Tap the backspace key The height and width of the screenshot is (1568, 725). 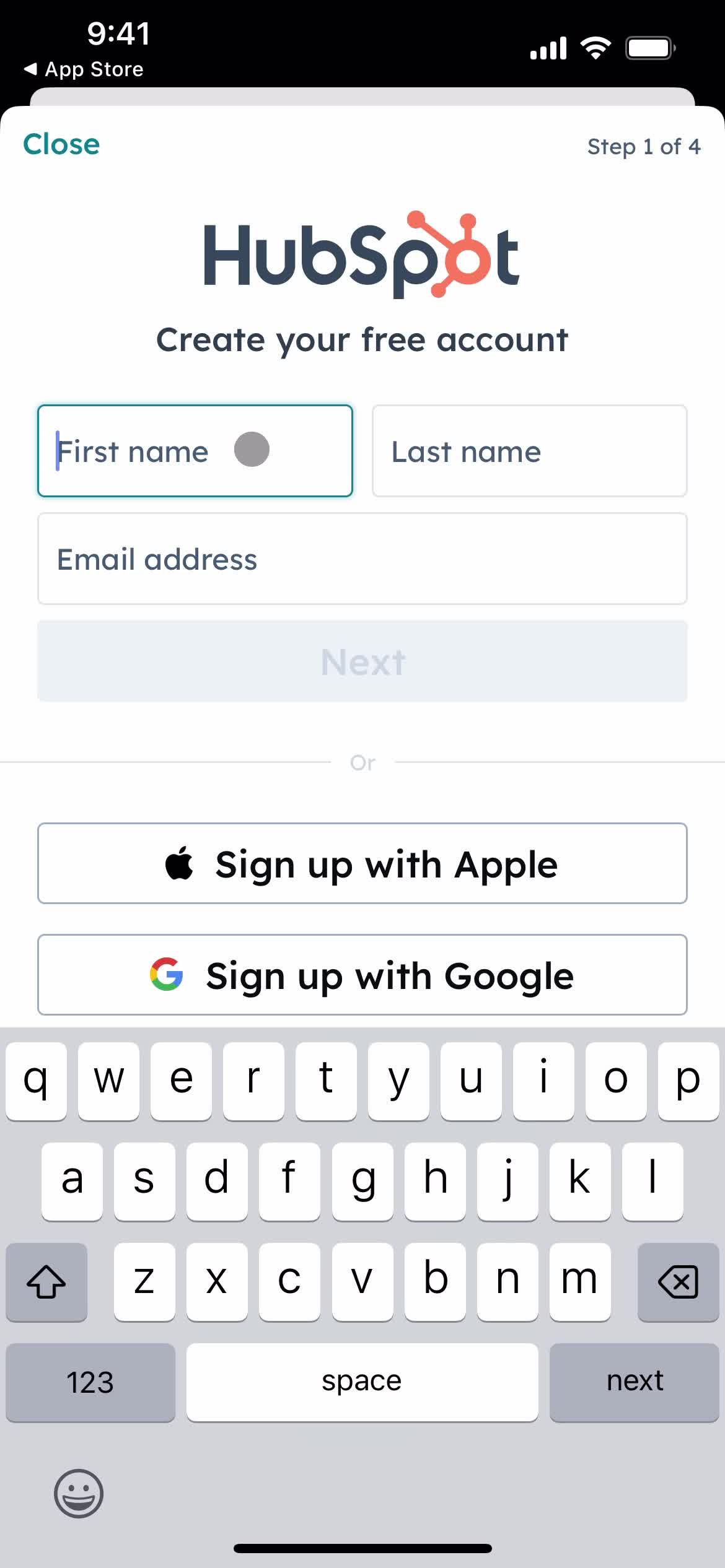(x=678, y=1281)
